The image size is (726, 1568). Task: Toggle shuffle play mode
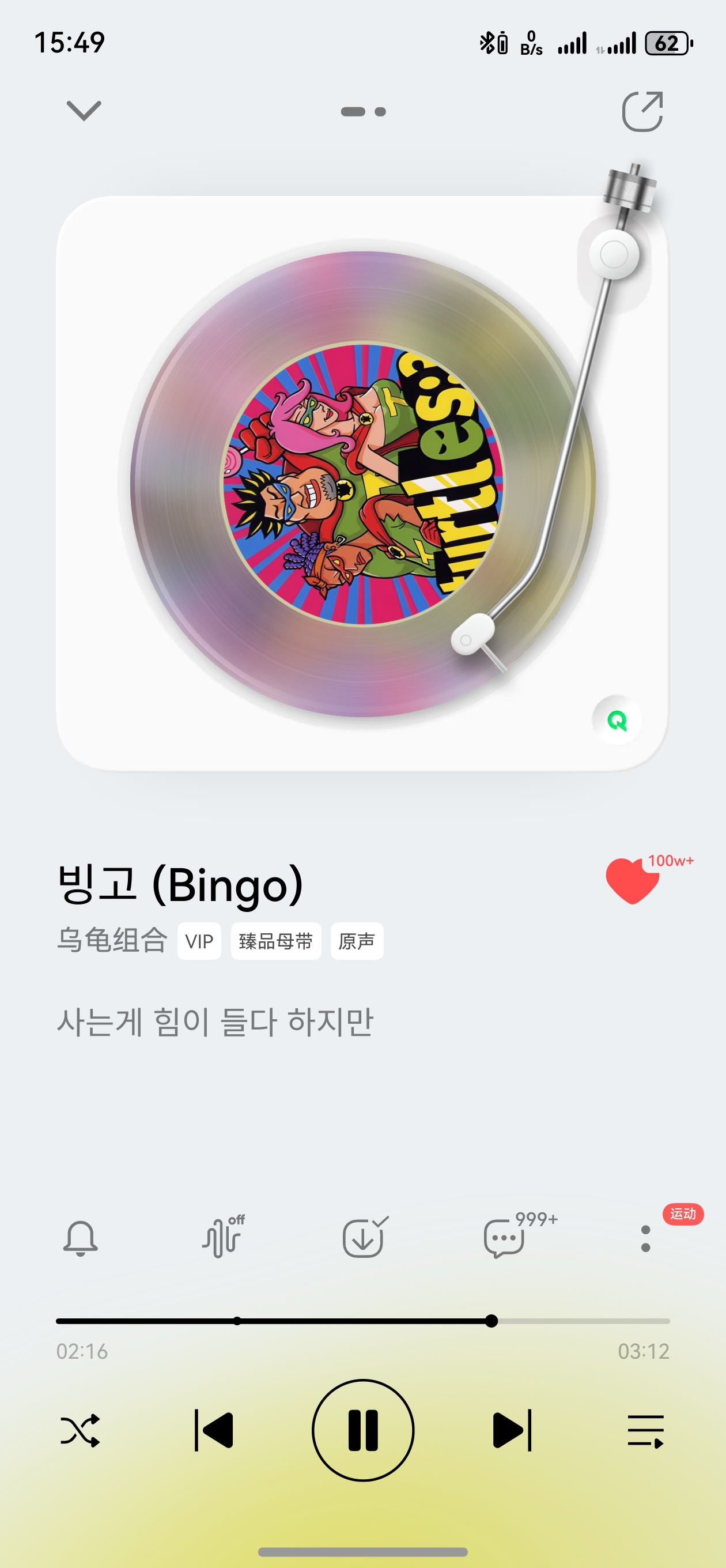[x=80, y=1430]
